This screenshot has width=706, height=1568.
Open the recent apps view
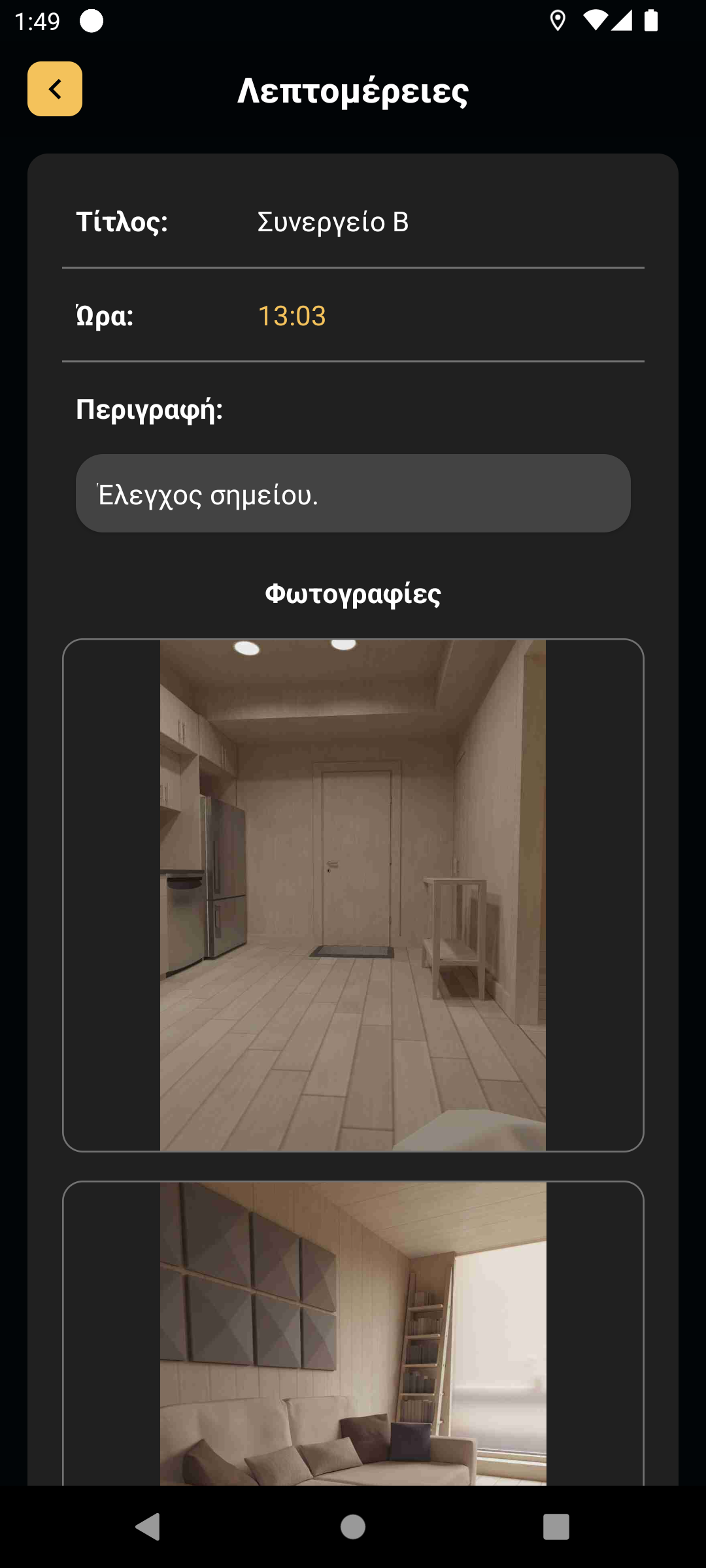point(556,1527)
